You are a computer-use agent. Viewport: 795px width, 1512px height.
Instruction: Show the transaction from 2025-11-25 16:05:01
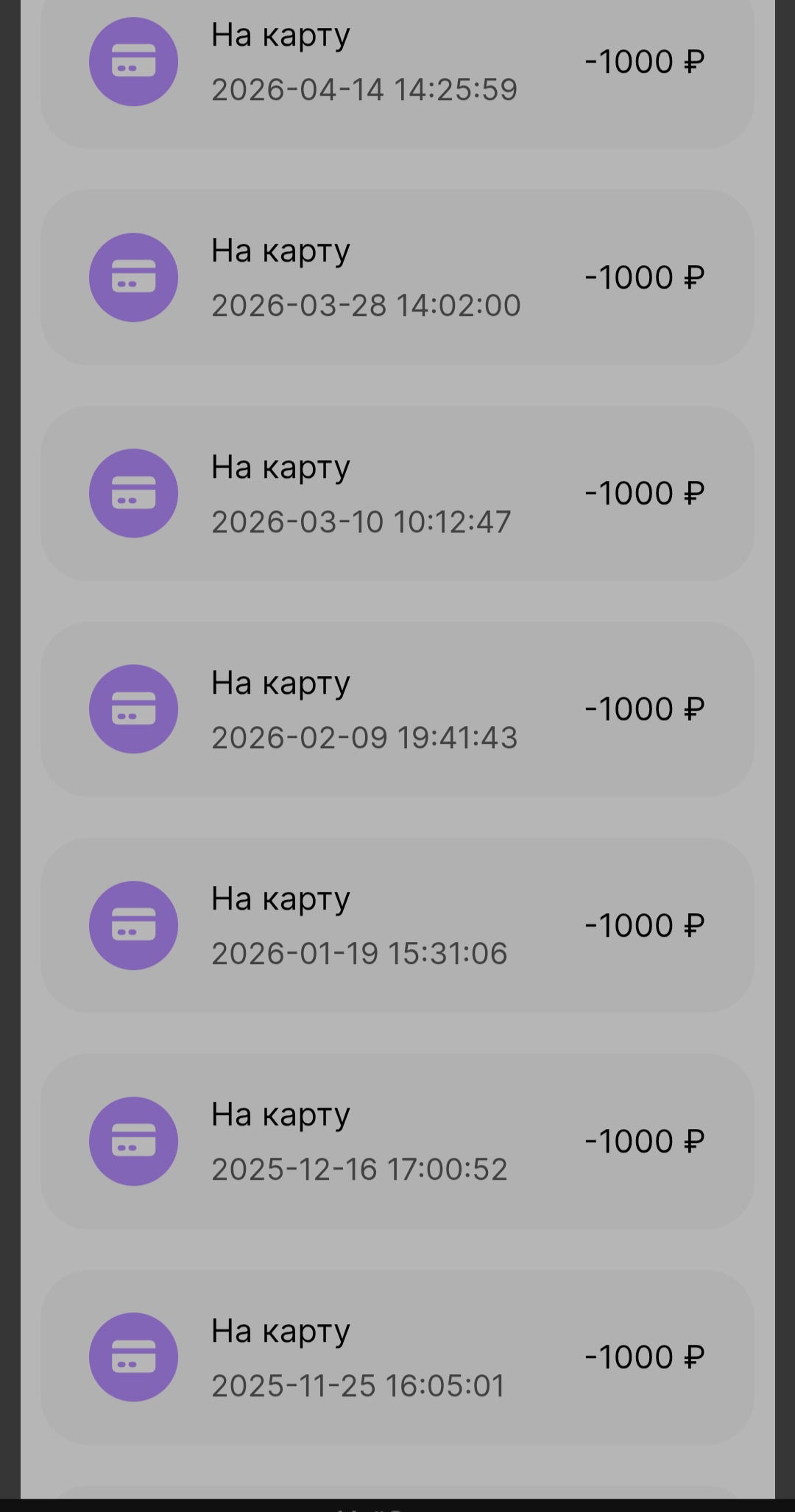397,1357
